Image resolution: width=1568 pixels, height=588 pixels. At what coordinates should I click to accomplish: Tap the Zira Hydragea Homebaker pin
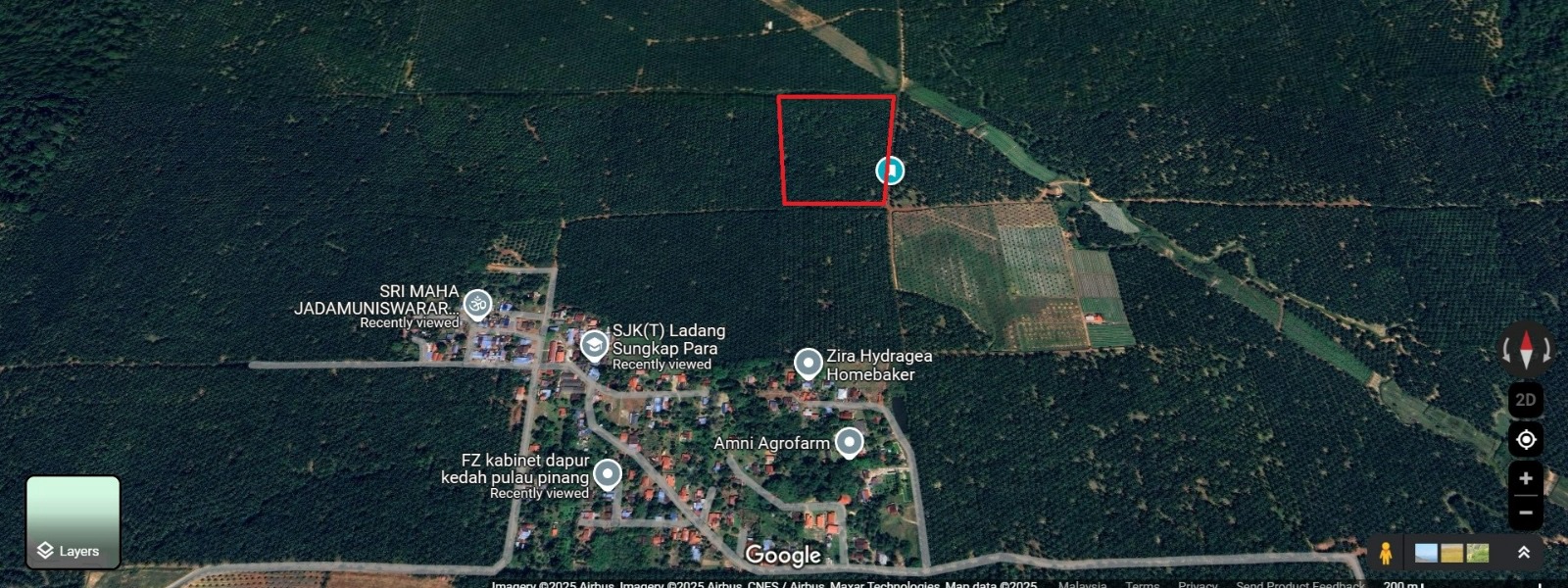(808, 364)
